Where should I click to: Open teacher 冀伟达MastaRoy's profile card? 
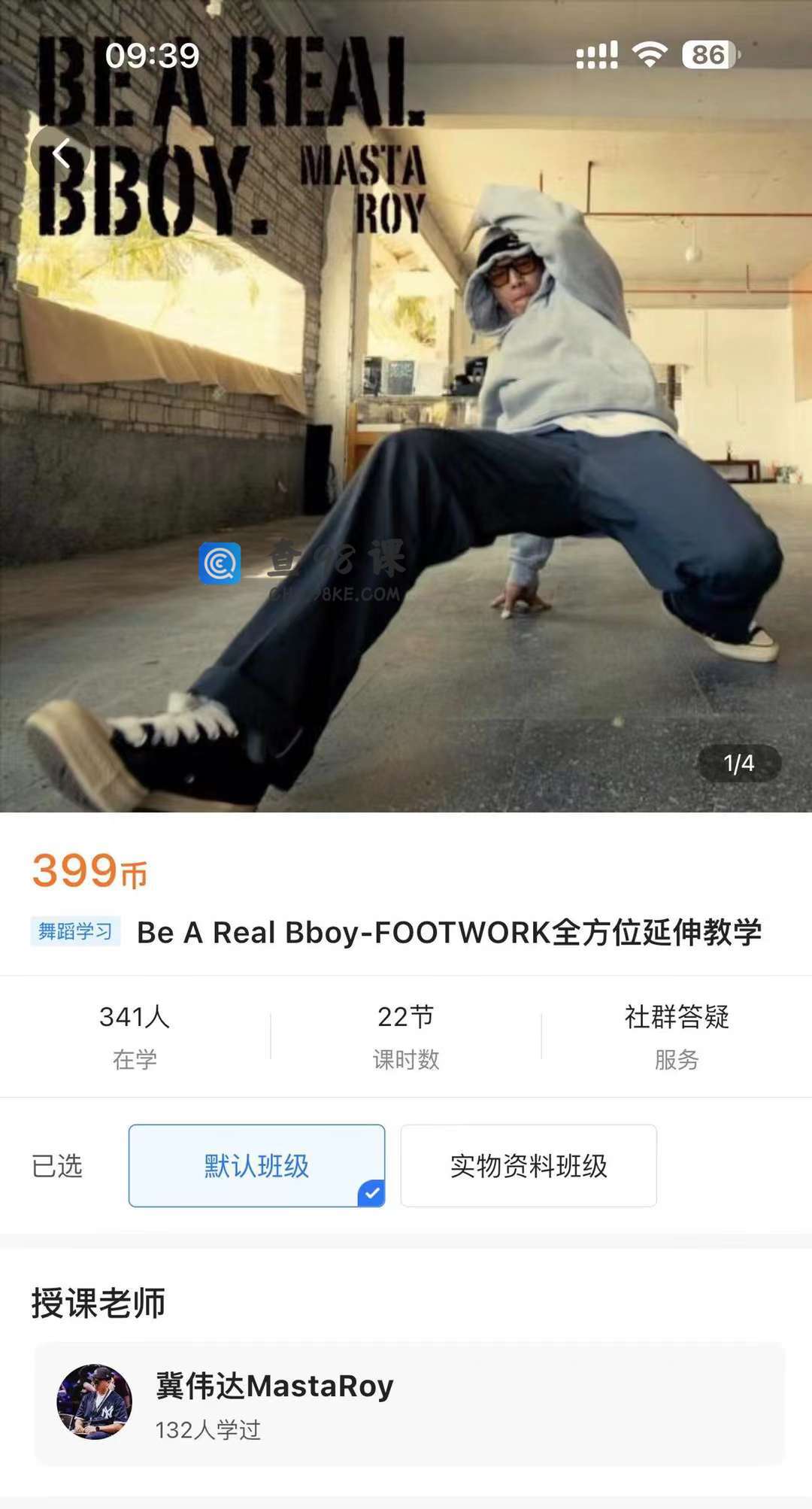409,1404
